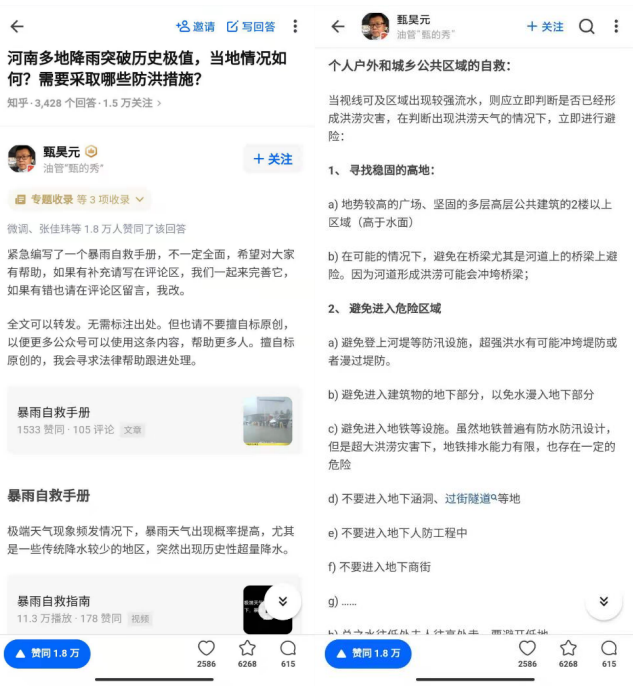
Task: Open the 过街隧道 keyword link
Action: 469,498
